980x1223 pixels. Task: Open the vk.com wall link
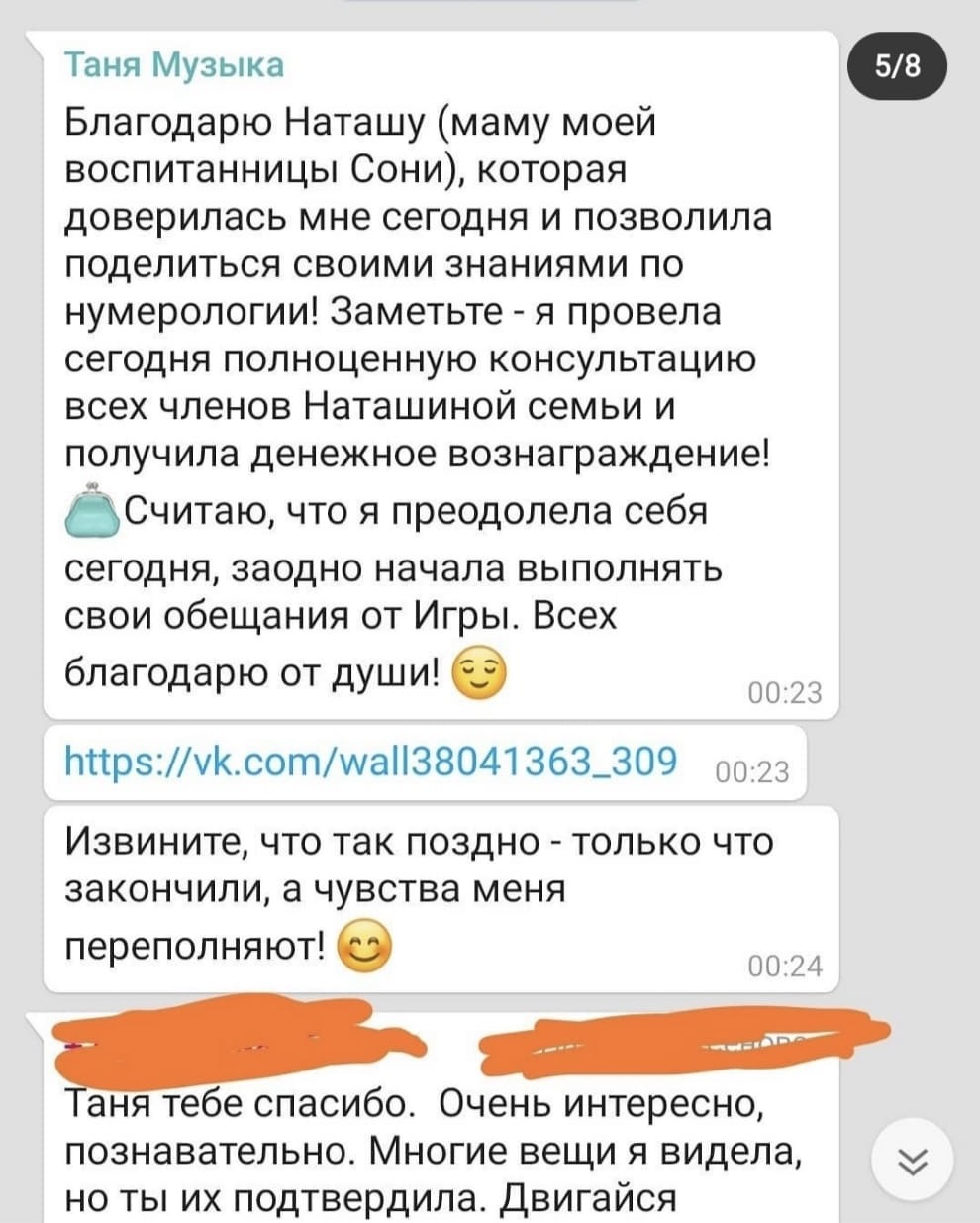coord(371,761)
